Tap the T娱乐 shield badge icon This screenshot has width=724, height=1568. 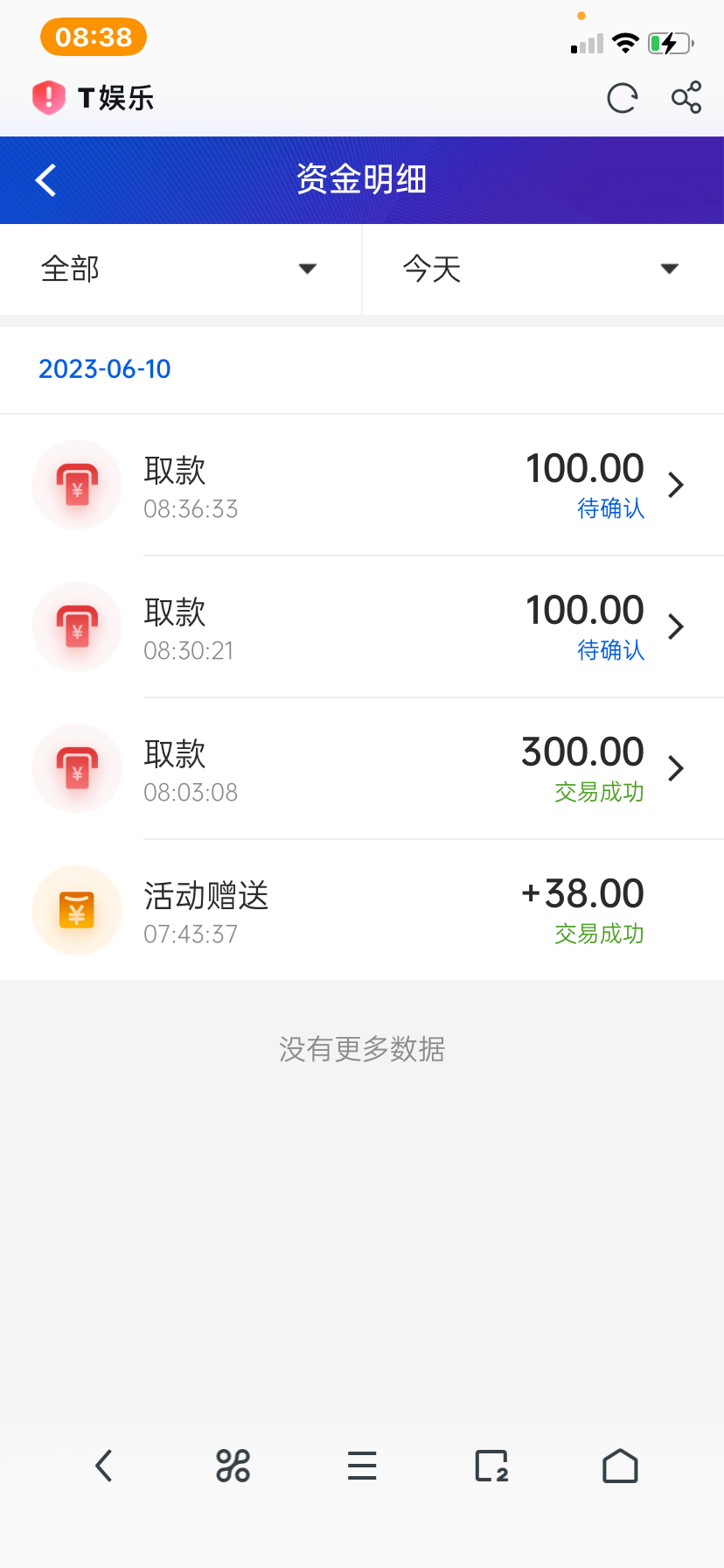pos(48,98)
